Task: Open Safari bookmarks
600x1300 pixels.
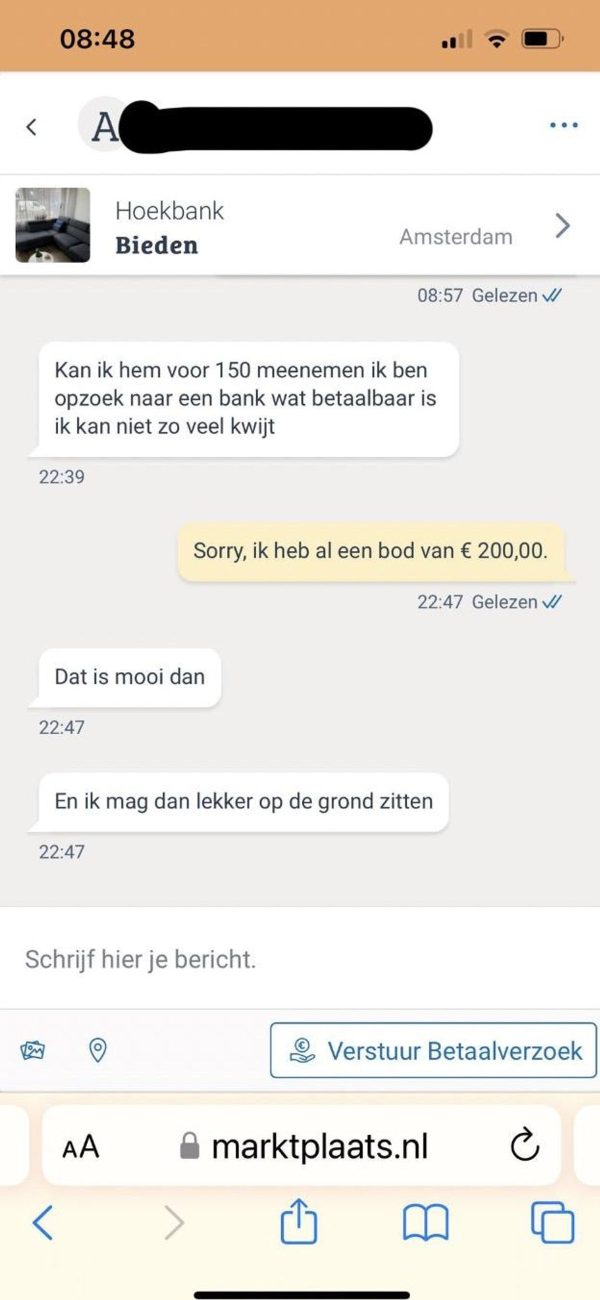Action: point(425,1223)
